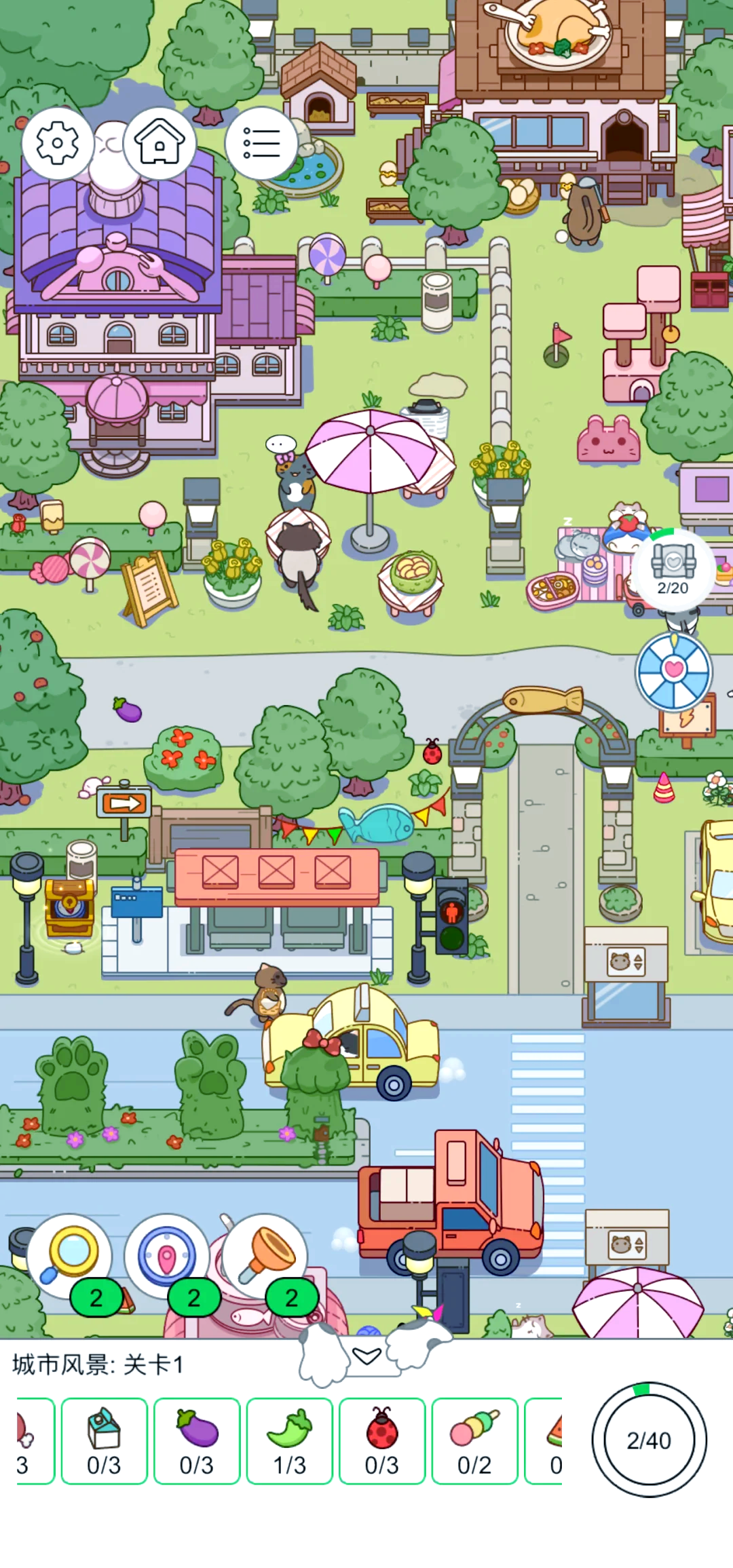Select the green pepper target item

(x=290, y=1440)
